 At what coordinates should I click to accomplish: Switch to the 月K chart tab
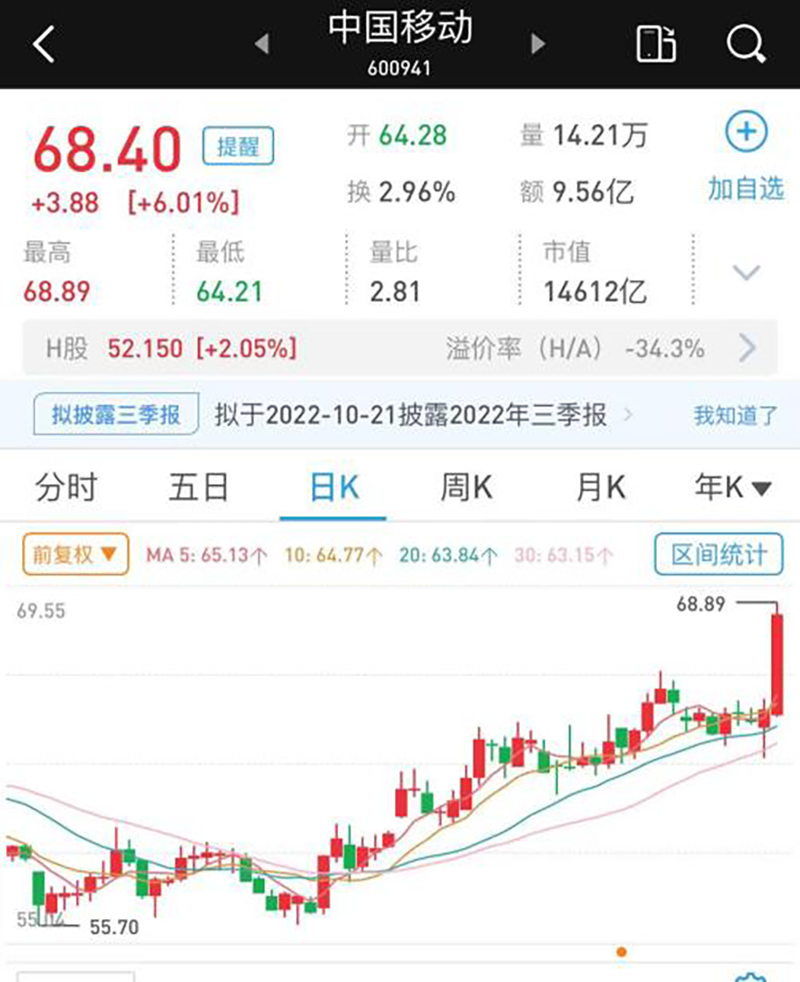click(600, 487)
